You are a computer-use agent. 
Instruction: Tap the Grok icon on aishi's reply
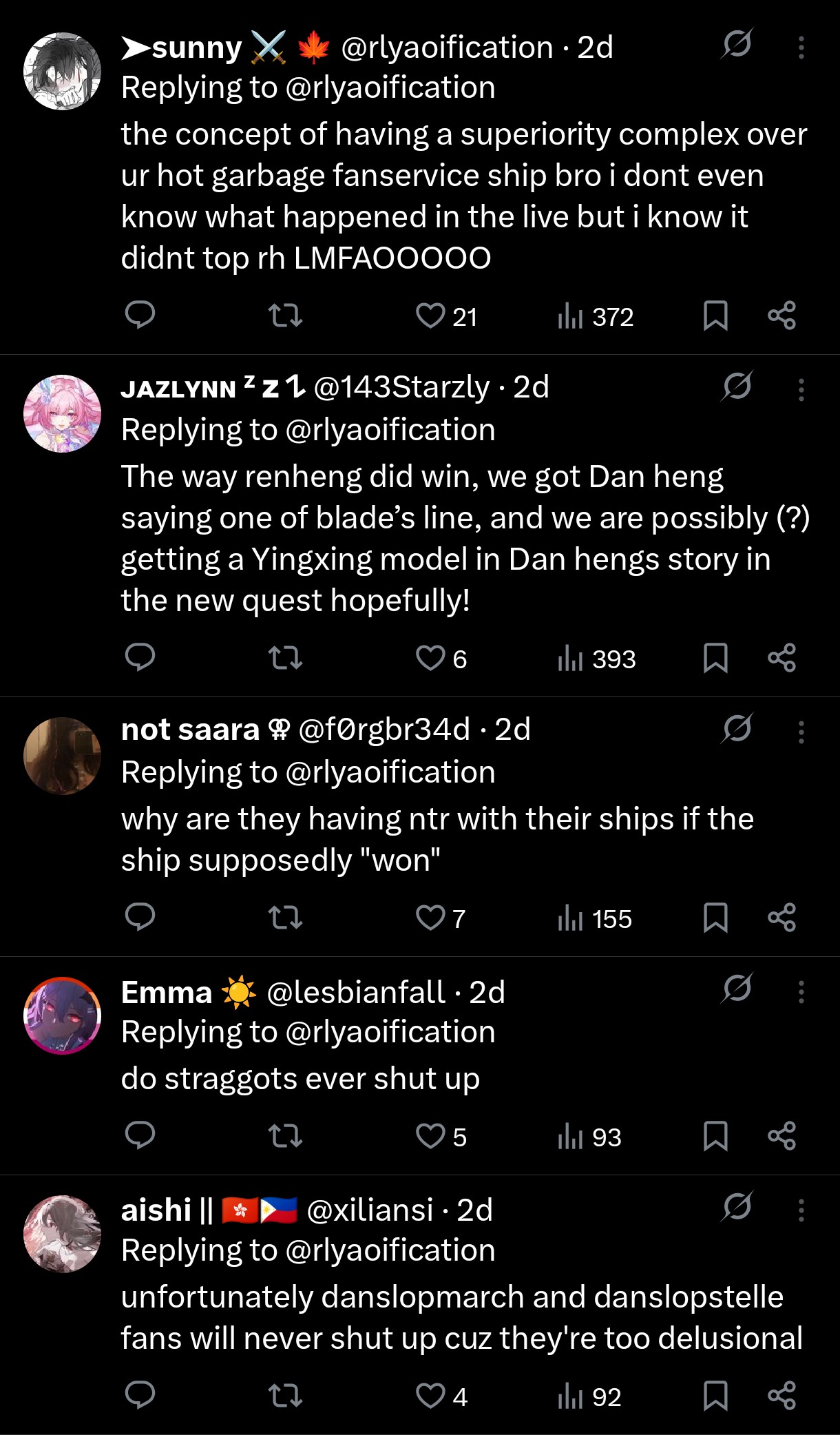(x=737, y=1207)
